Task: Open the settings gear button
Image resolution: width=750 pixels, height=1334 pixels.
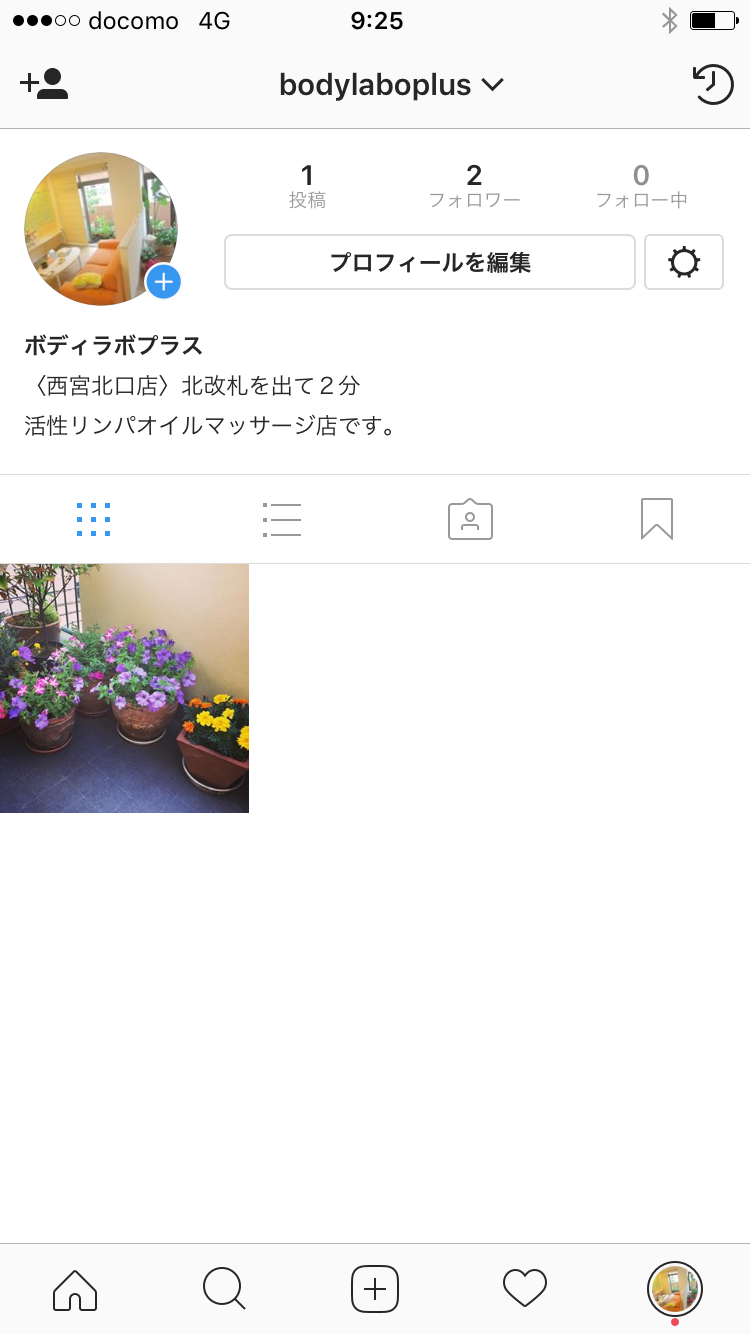Action: [x=684, y=262]
